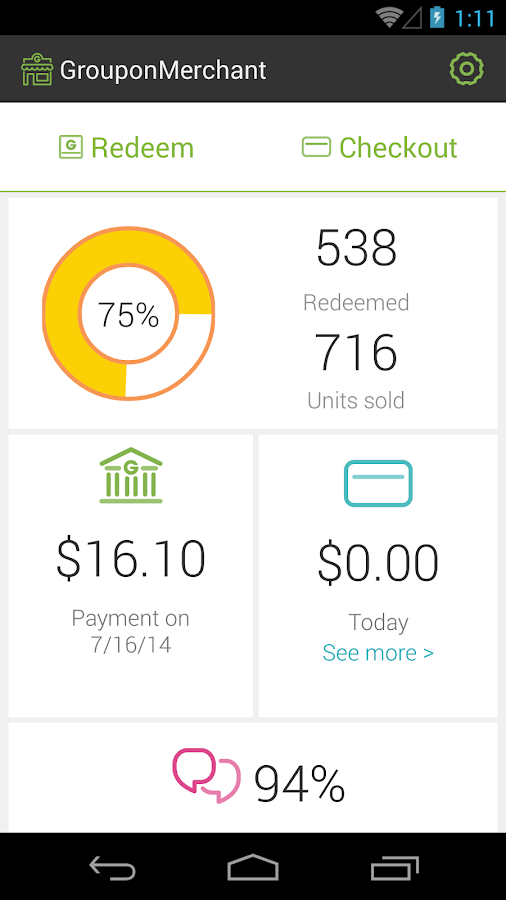Go to the home screen

coord(253,867)
